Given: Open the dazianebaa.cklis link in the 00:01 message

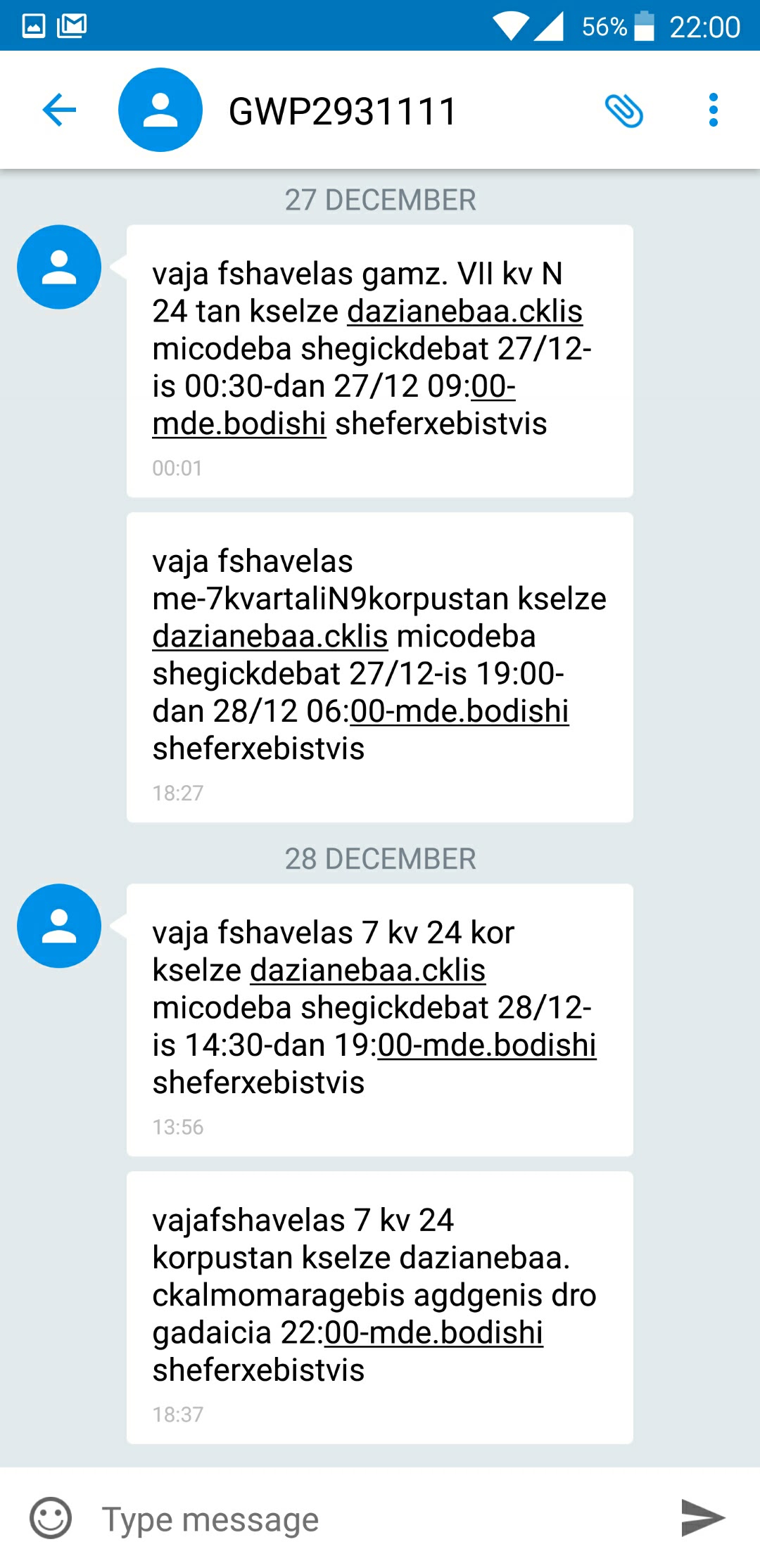Looking at the screenshot, I should (x=464, y=312).
